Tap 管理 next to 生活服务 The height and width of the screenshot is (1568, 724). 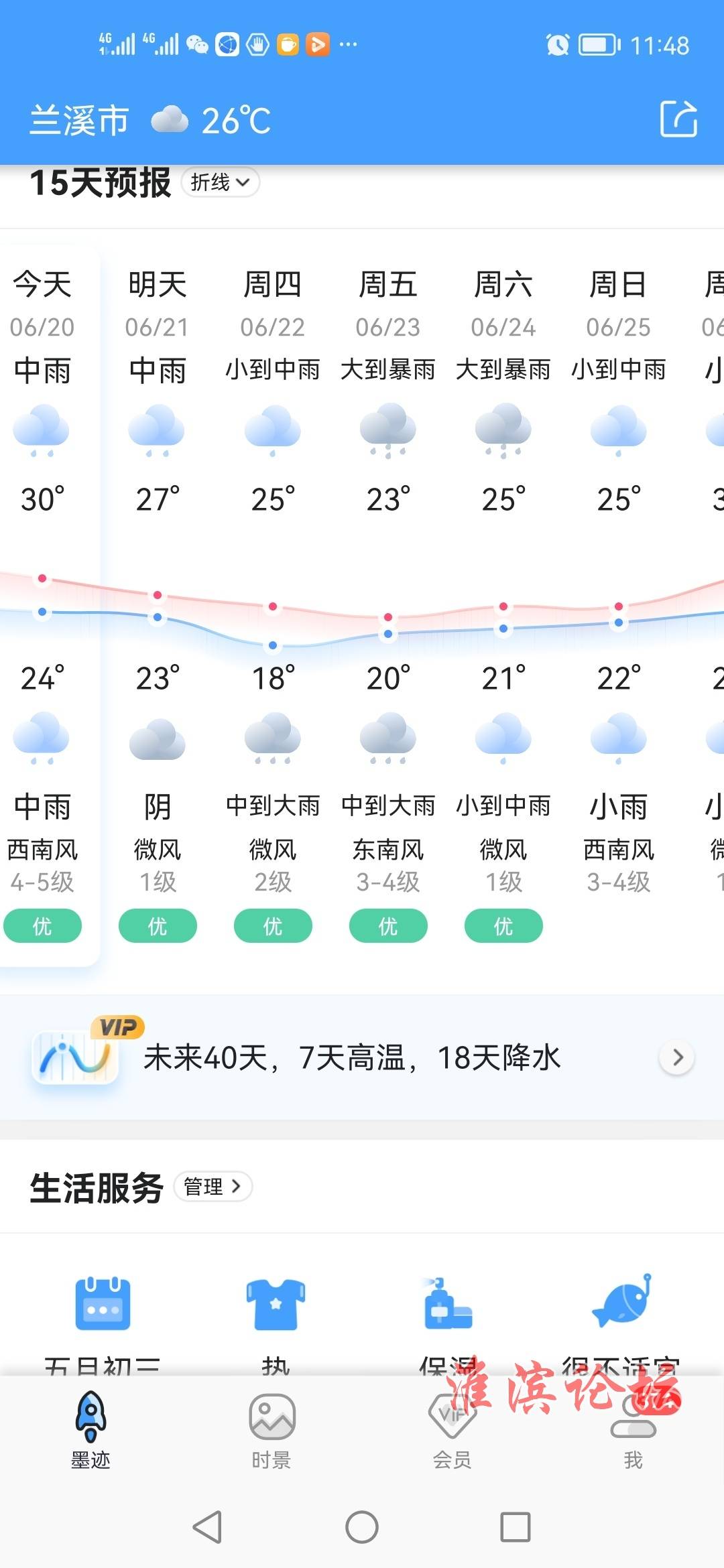coord(213,1187)
